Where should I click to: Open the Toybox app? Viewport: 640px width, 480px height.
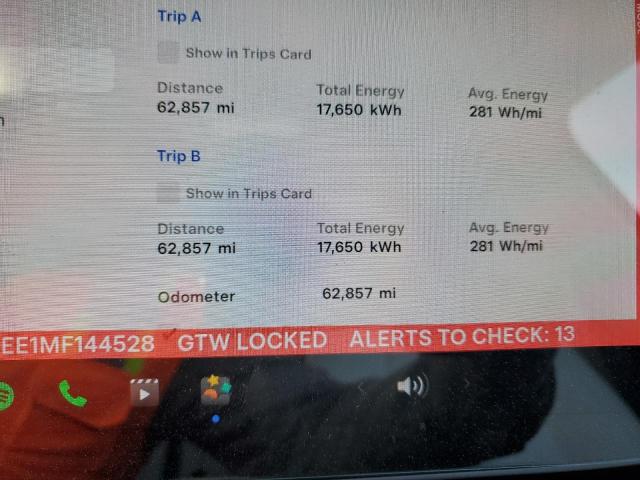(215, 390)
